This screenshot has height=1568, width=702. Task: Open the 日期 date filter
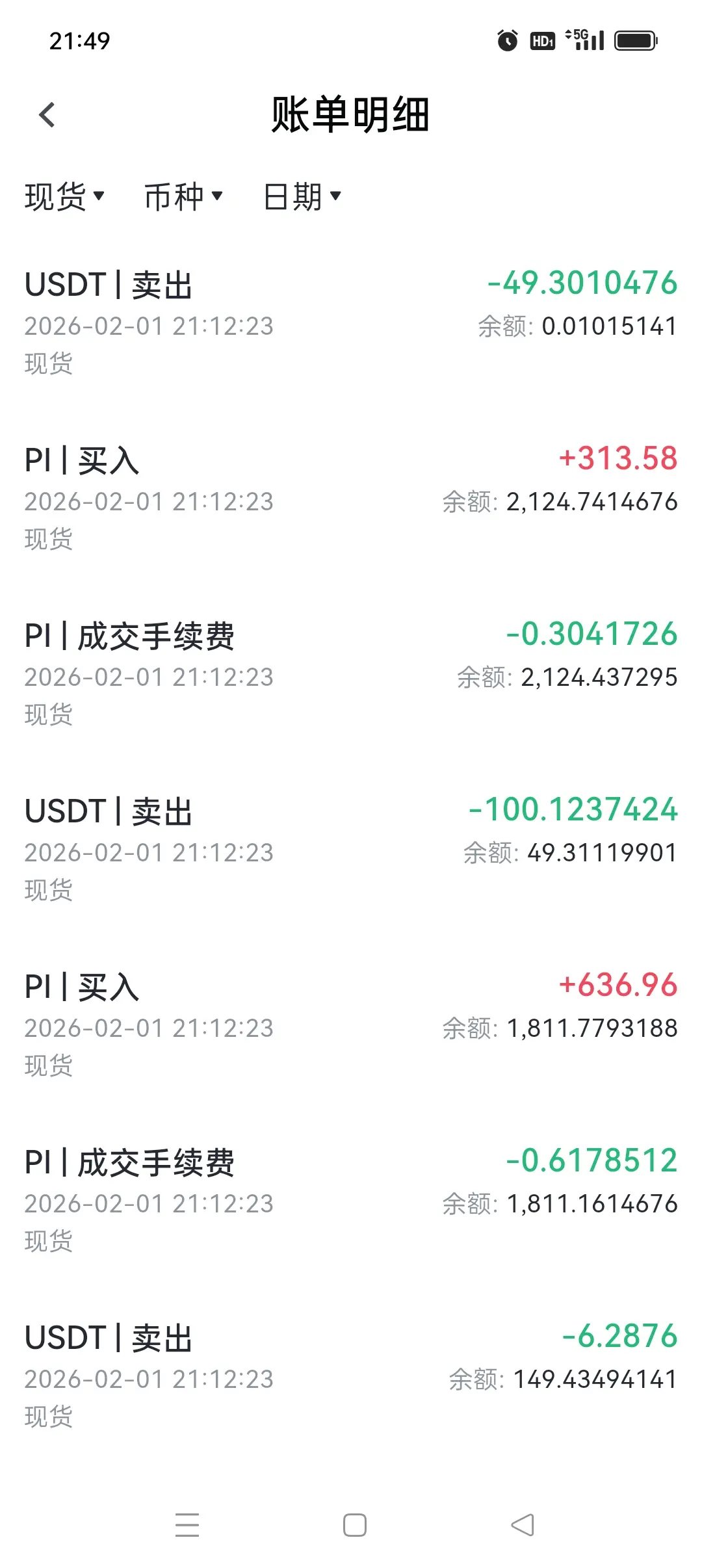[302, 196]
